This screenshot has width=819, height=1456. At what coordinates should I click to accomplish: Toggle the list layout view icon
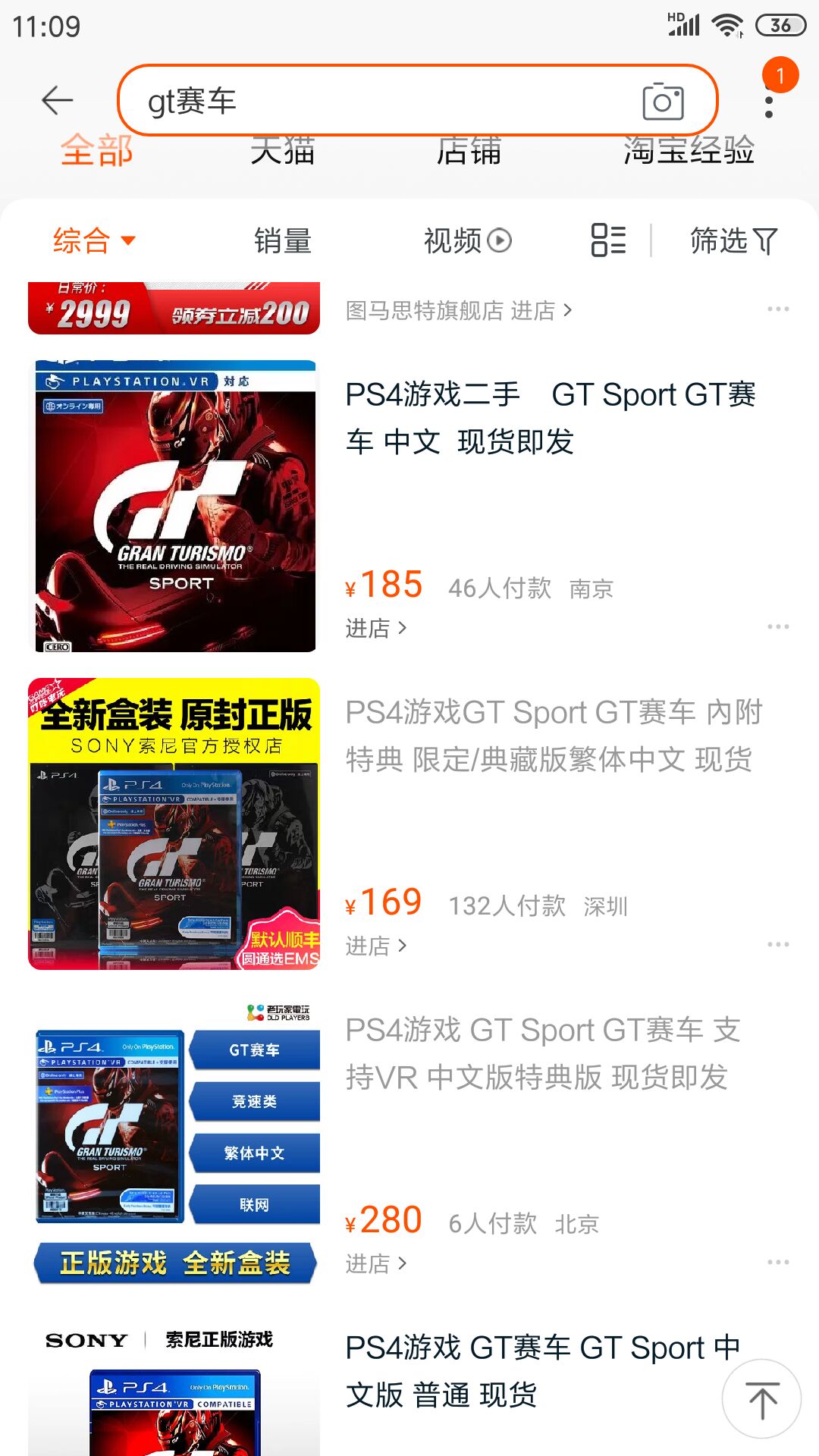click(x=608, y=240)
